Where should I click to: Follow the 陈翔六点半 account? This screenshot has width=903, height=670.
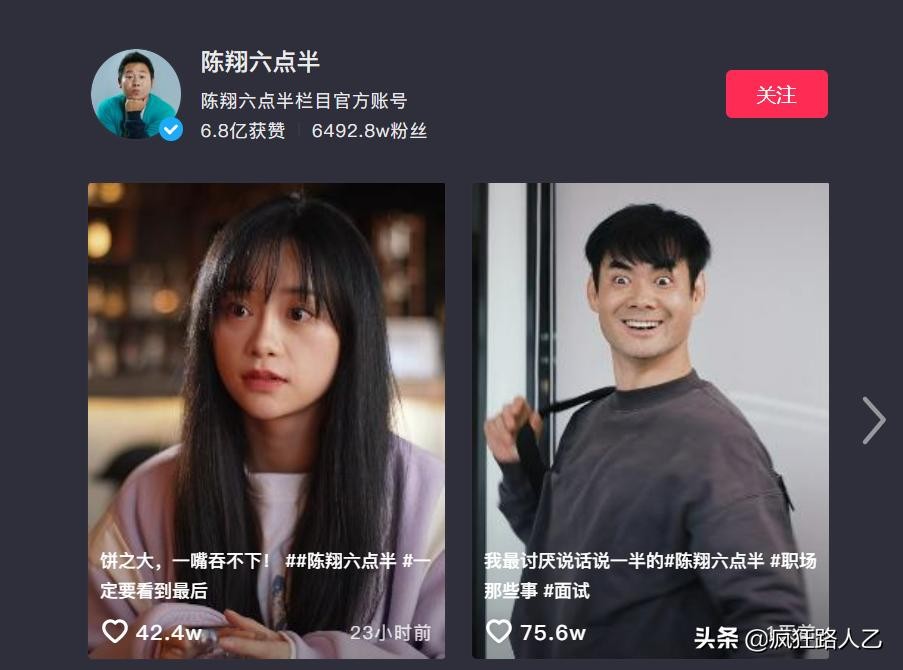click(x=776, y=95)
